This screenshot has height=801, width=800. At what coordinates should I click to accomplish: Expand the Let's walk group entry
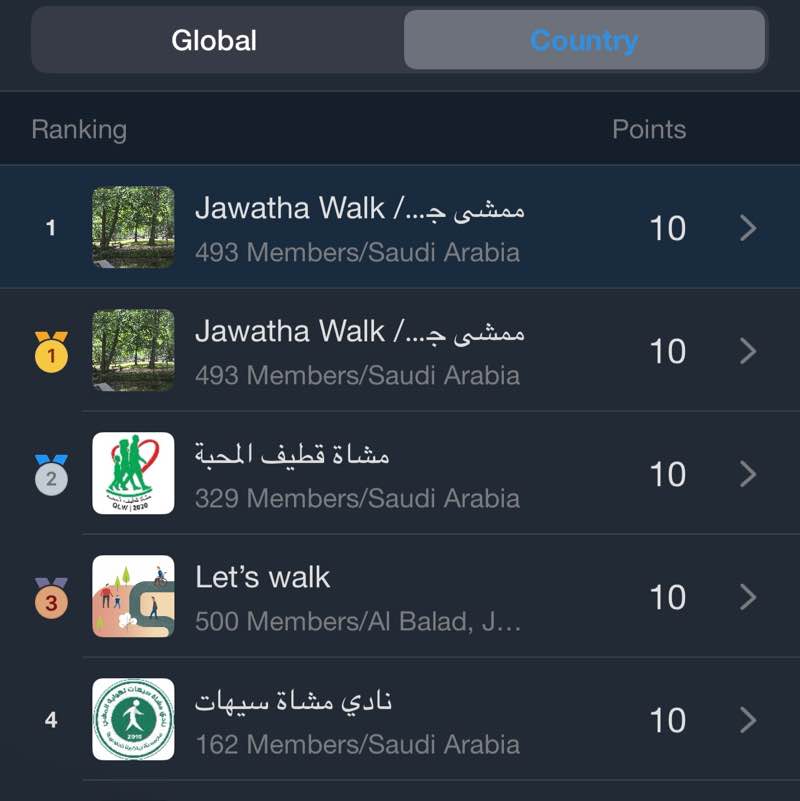748,597
